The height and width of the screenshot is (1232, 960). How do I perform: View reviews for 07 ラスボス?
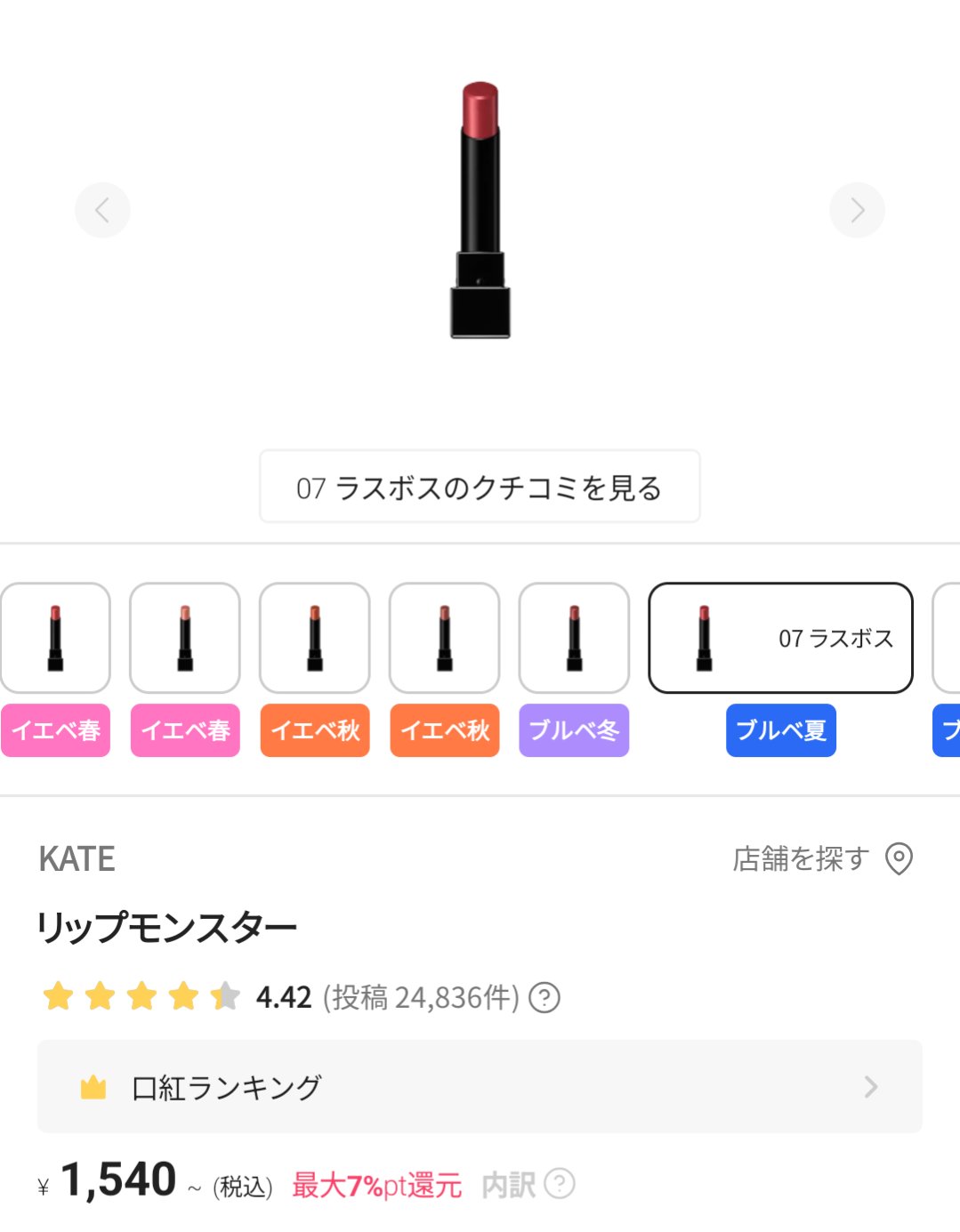480,487
